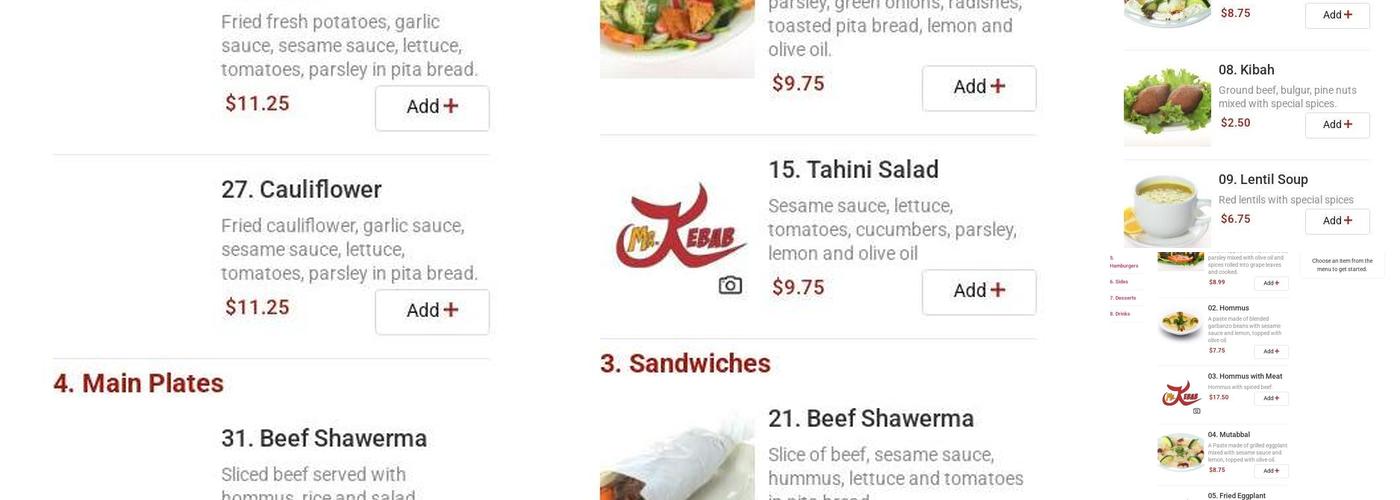
Task: Jump to the Hamburgers category
Action: tap(1124, 266)
